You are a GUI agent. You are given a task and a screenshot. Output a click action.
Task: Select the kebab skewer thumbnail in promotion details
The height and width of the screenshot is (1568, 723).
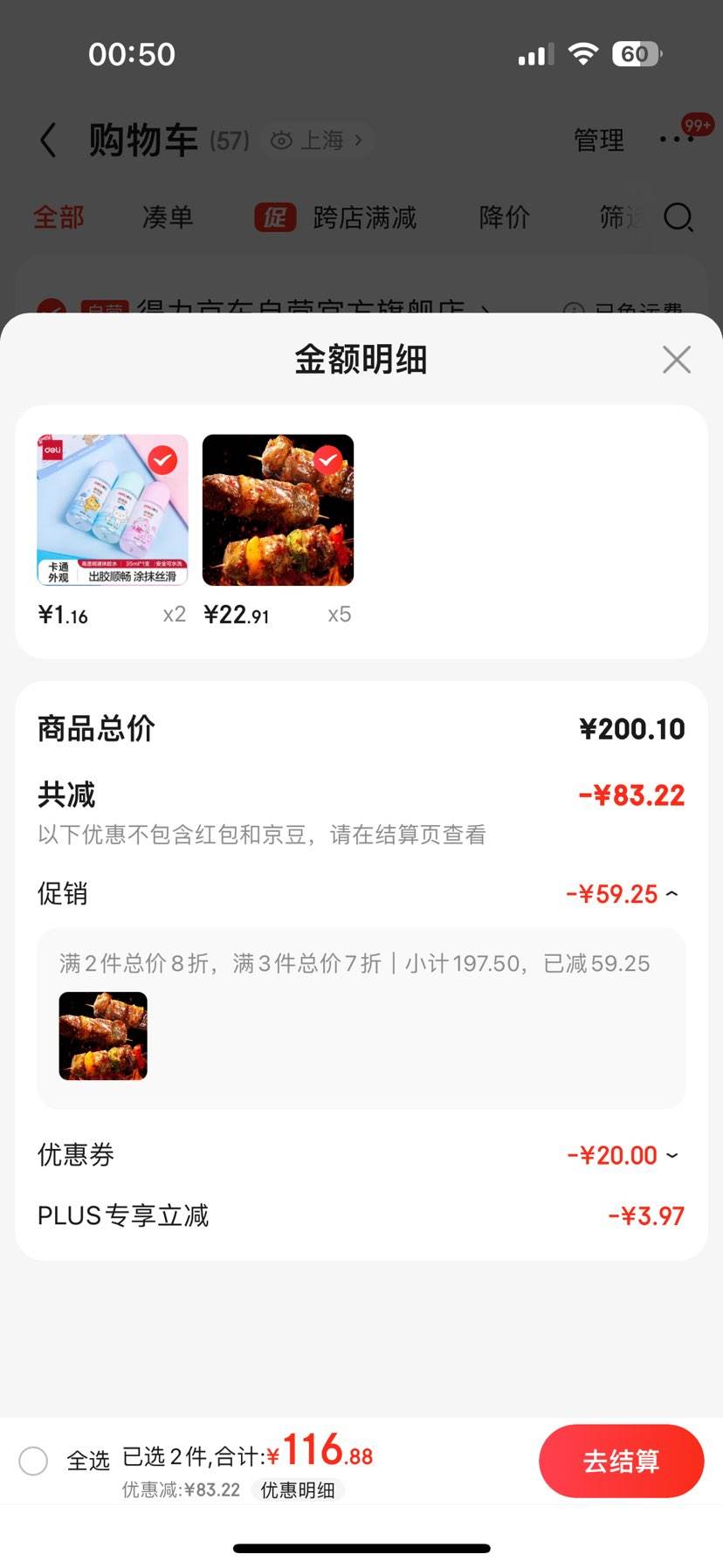(x=102, y=1036)
